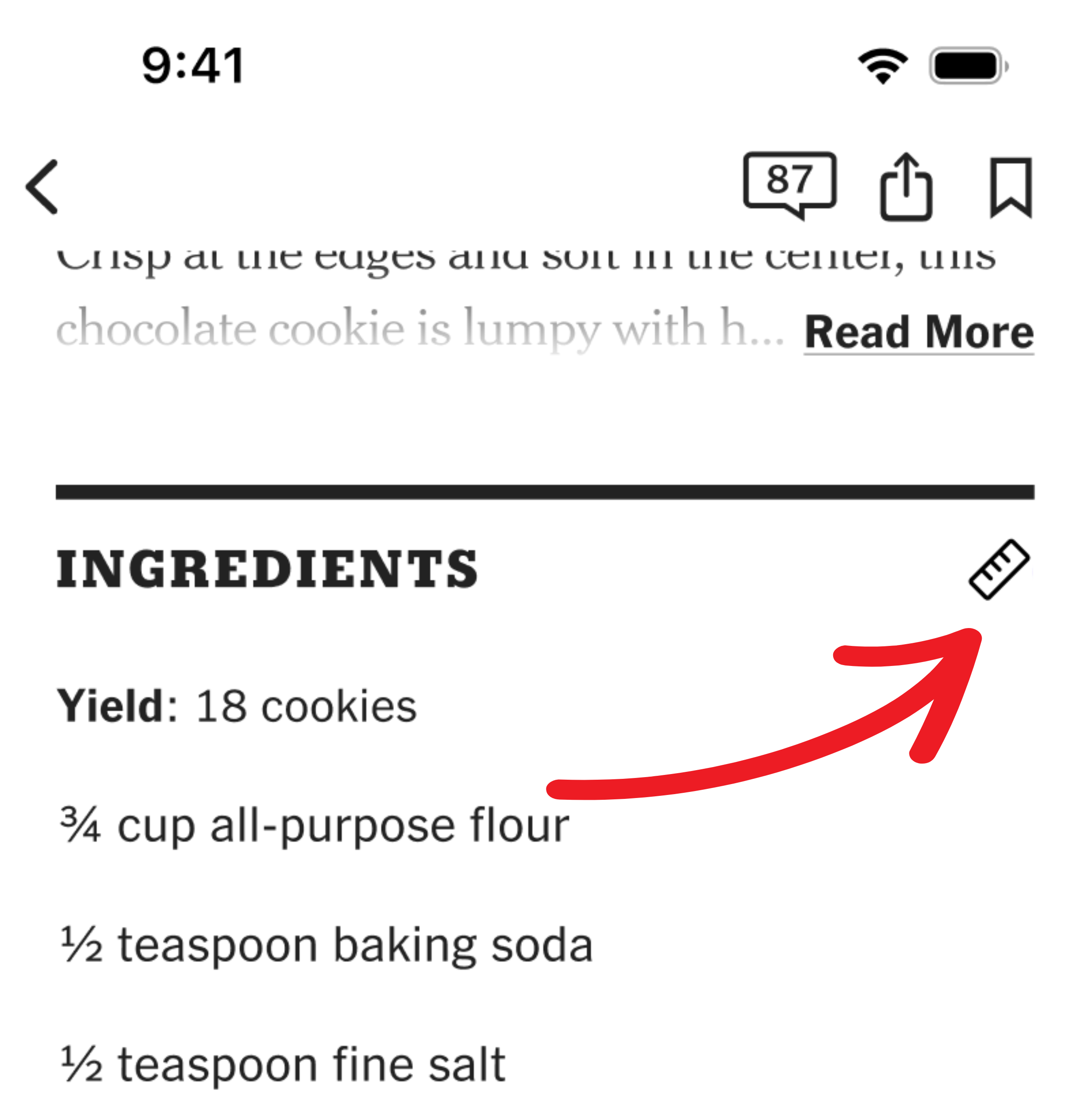The width and height of the screenshot is (1092, 1114).
Task: Open the 87 comments
Action: [789, 183]
